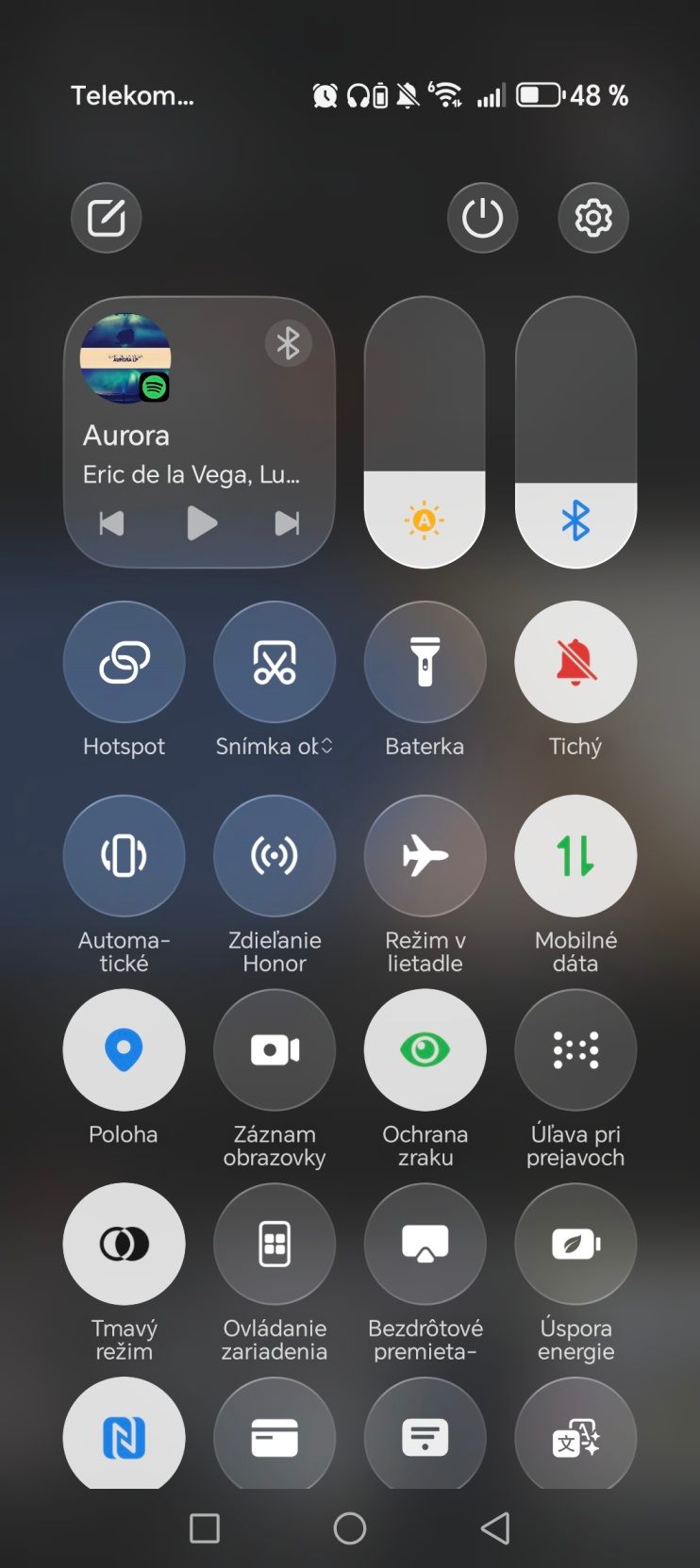
Task: Go to home via navigation bar circle
Action: [350, 1528]
